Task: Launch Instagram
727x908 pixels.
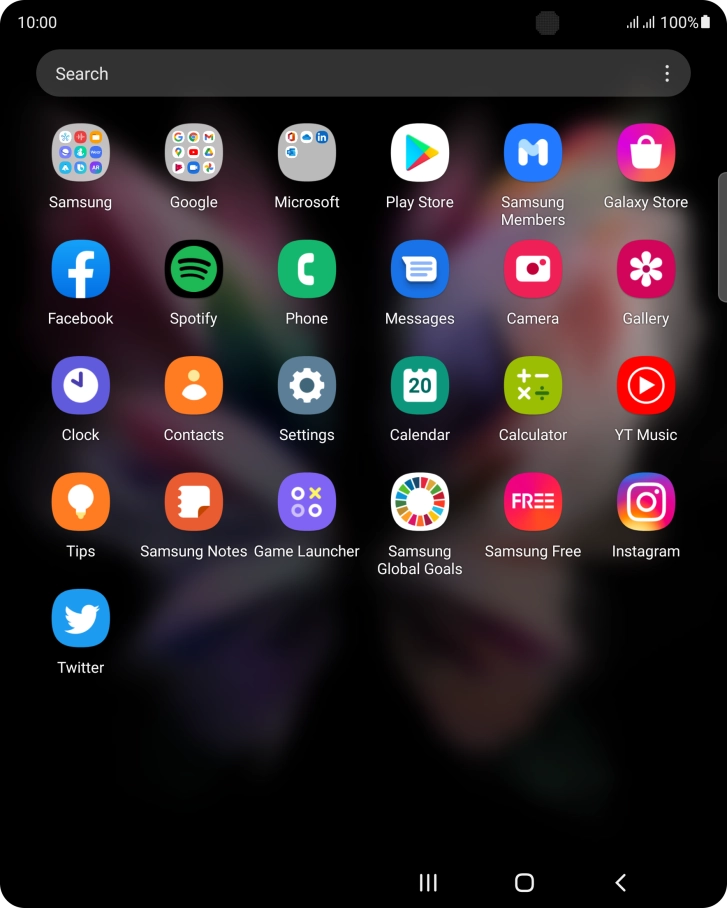Action: [646, 502]
